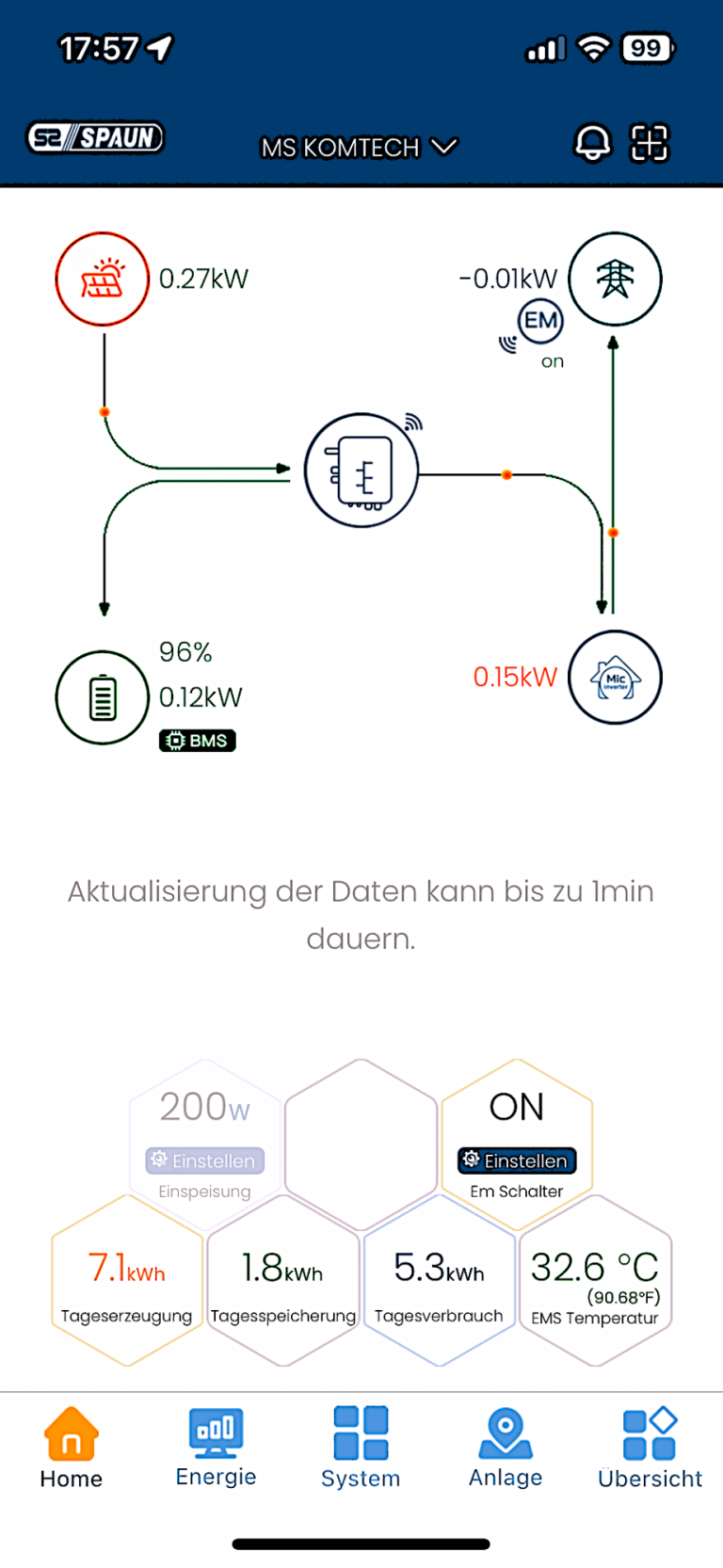Tap the EM meter icon
Image resolution: width=723 pixels, height=1568 pixels.
pyautogui.click(x=540, y=322)
